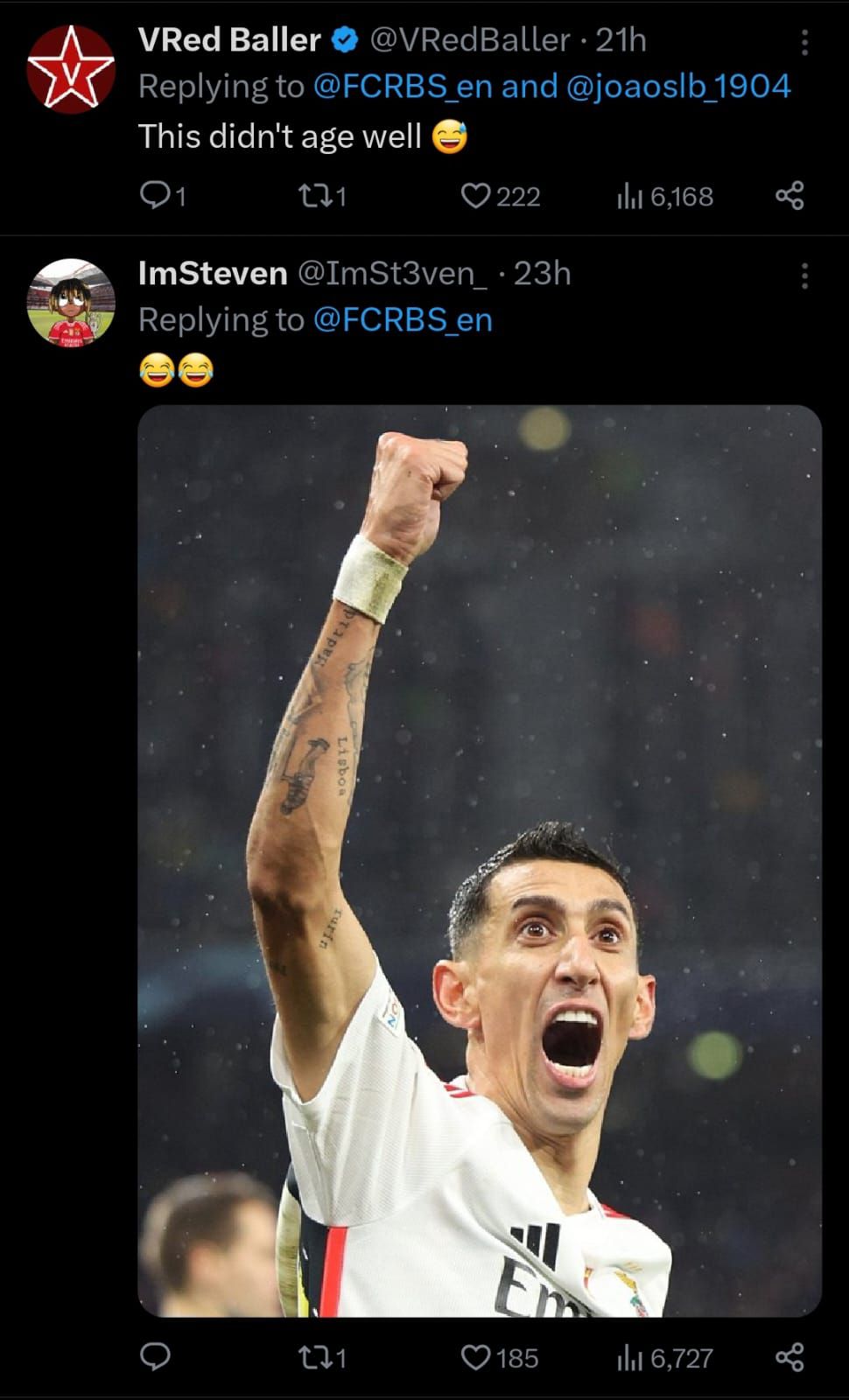849x1400 pixels.
Task: Open VRed Baller's profile picture
Action: point(71,69)
